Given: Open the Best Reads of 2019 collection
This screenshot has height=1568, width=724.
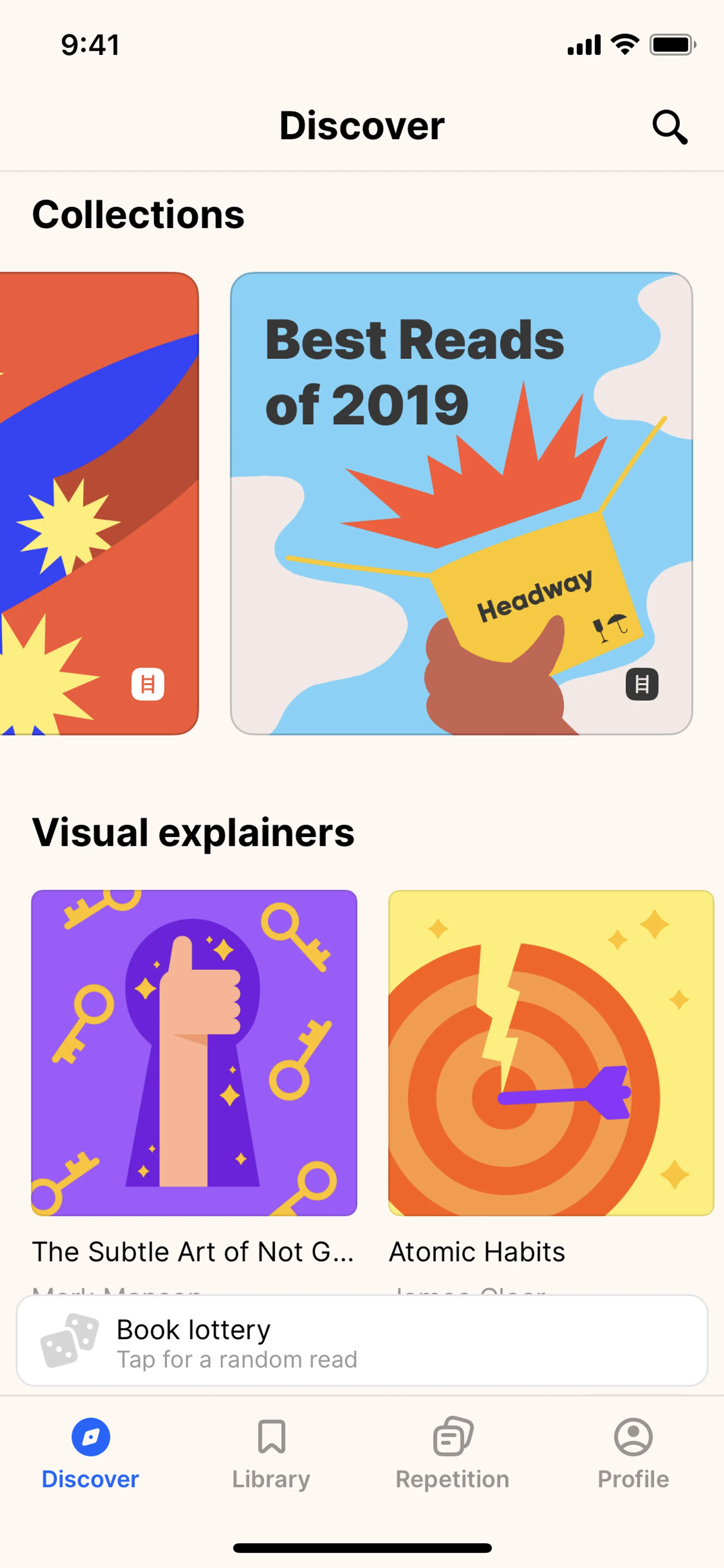Looking at the screenshot, I should point(461,503).
